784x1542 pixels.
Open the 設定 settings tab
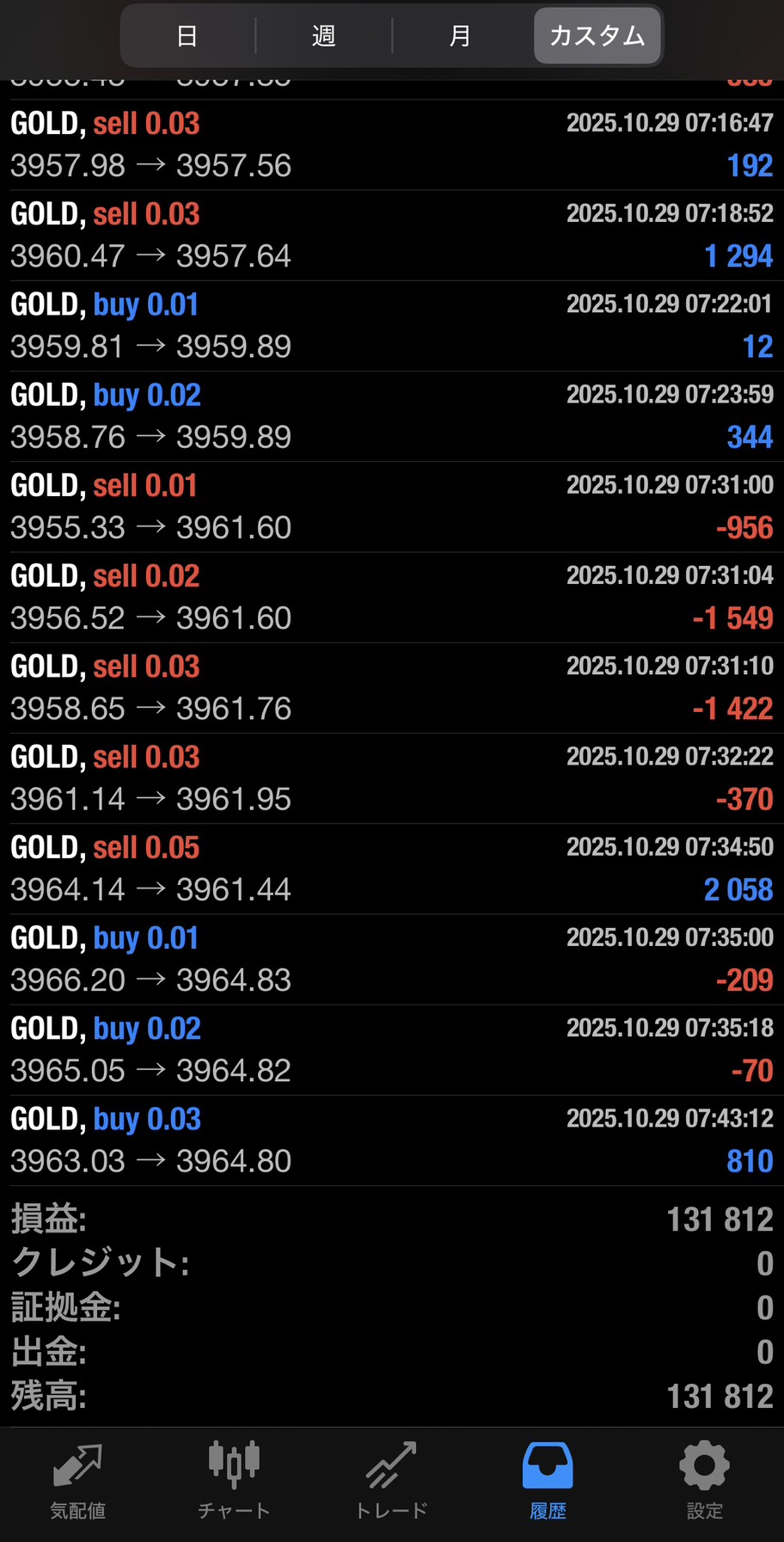[x=705, y=1481]
